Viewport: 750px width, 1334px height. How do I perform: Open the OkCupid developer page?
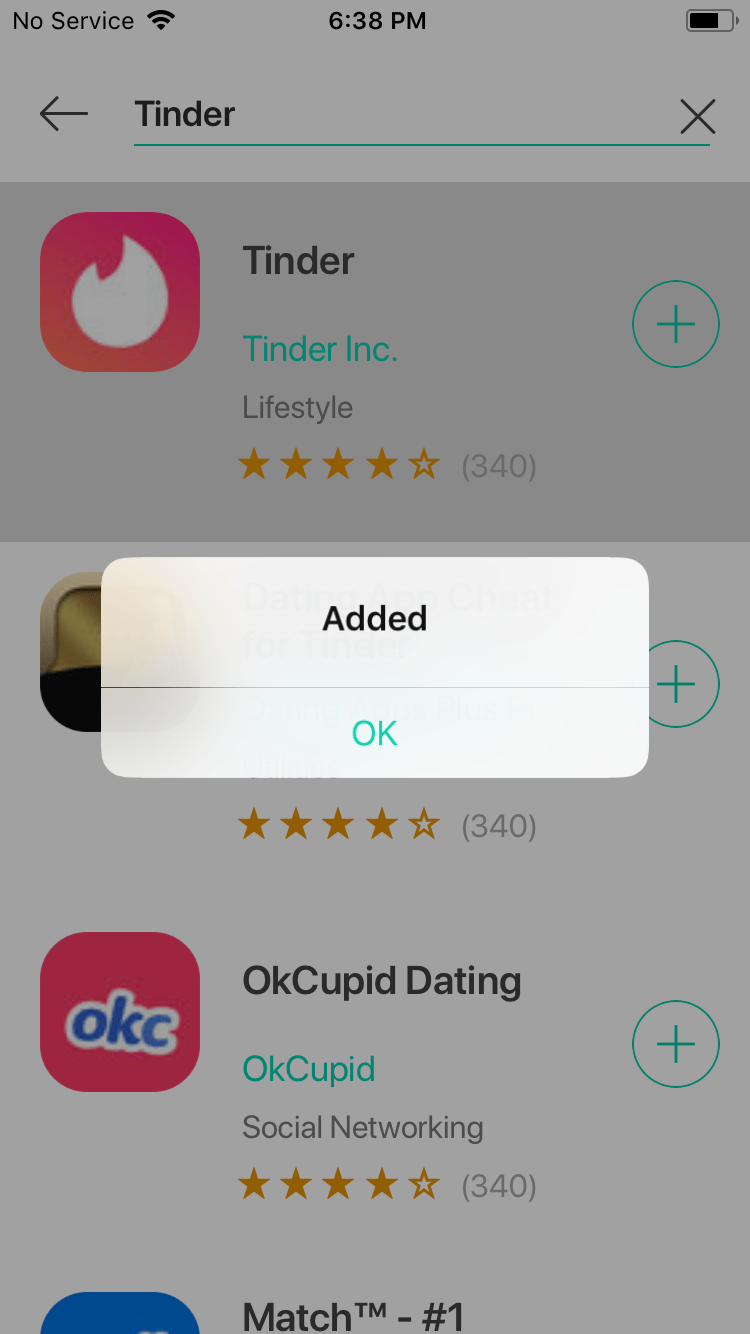[x=308, y=1069]
